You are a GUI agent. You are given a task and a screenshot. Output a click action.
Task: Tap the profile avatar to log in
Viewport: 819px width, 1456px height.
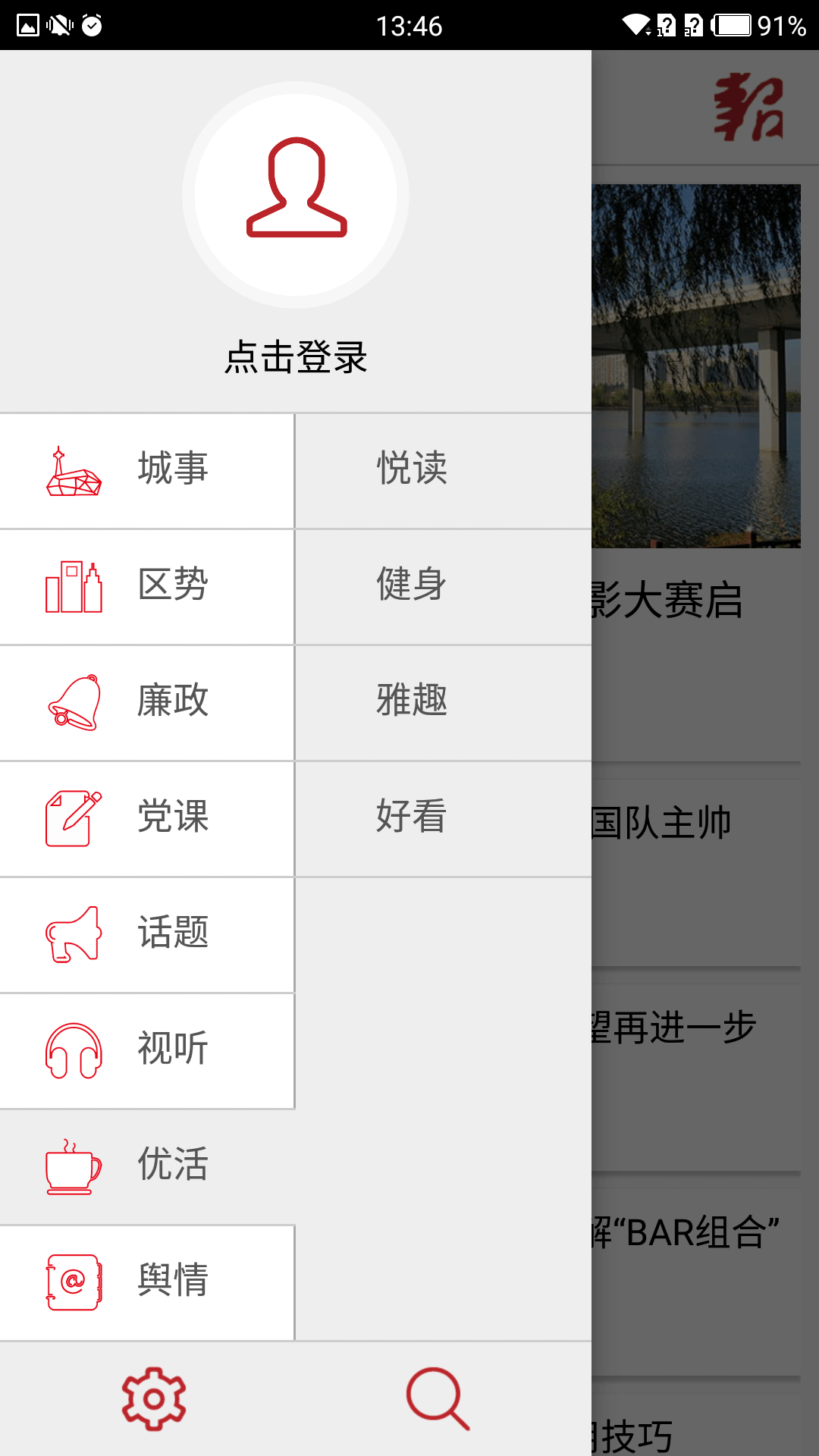click(296, 195)
